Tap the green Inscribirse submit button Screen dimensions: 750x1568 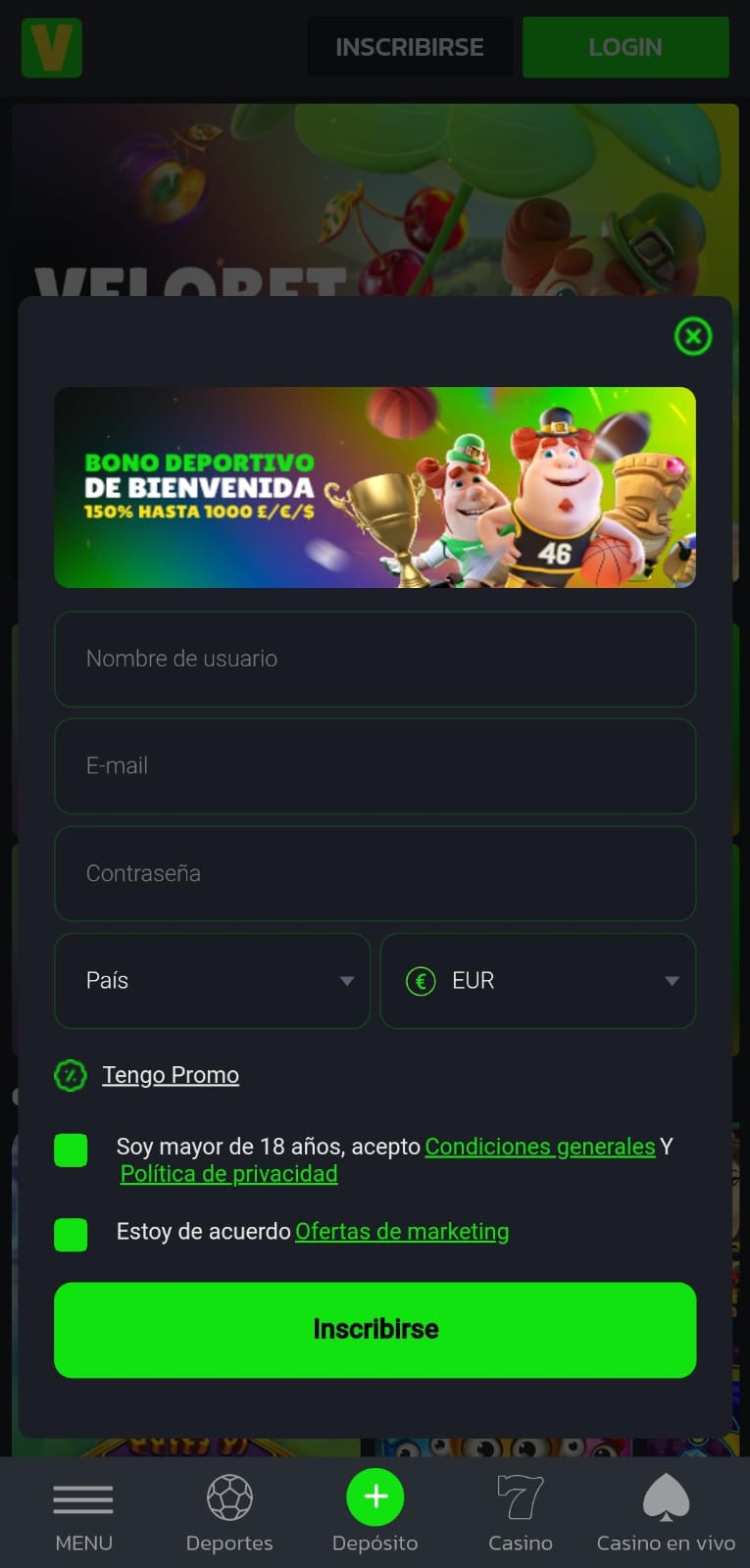pyautogui.click(x=375, y=1330)
